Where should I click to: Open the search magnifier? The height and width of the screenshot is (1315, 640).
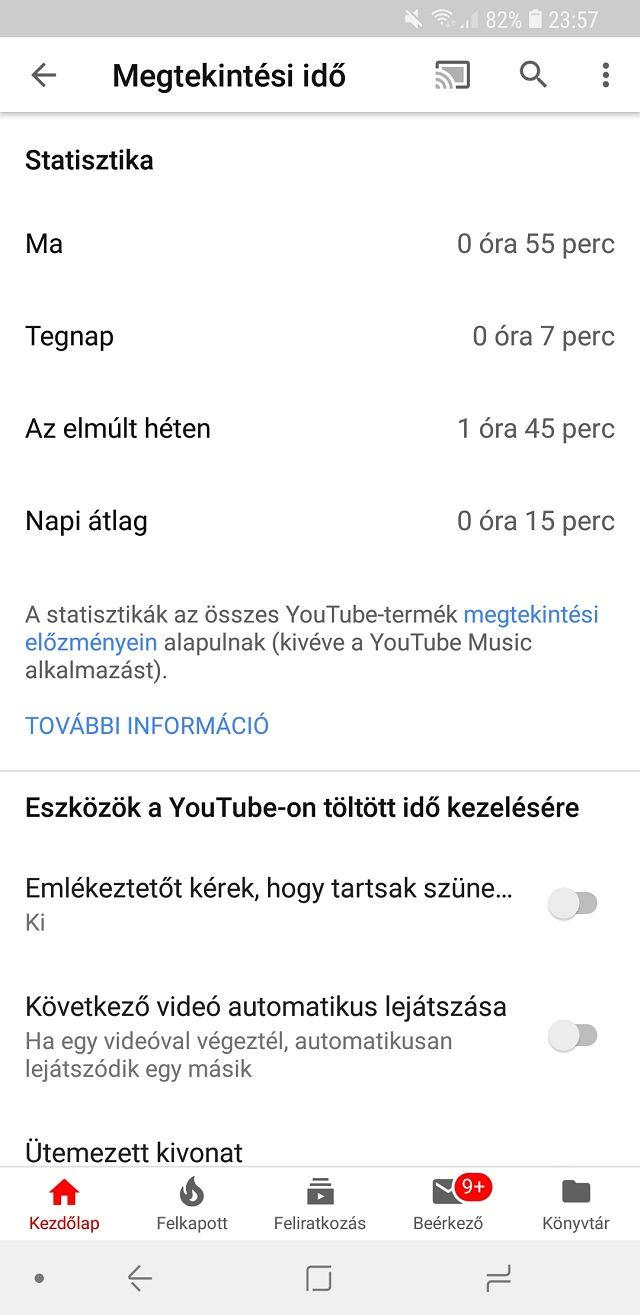[x=533, y=75]
